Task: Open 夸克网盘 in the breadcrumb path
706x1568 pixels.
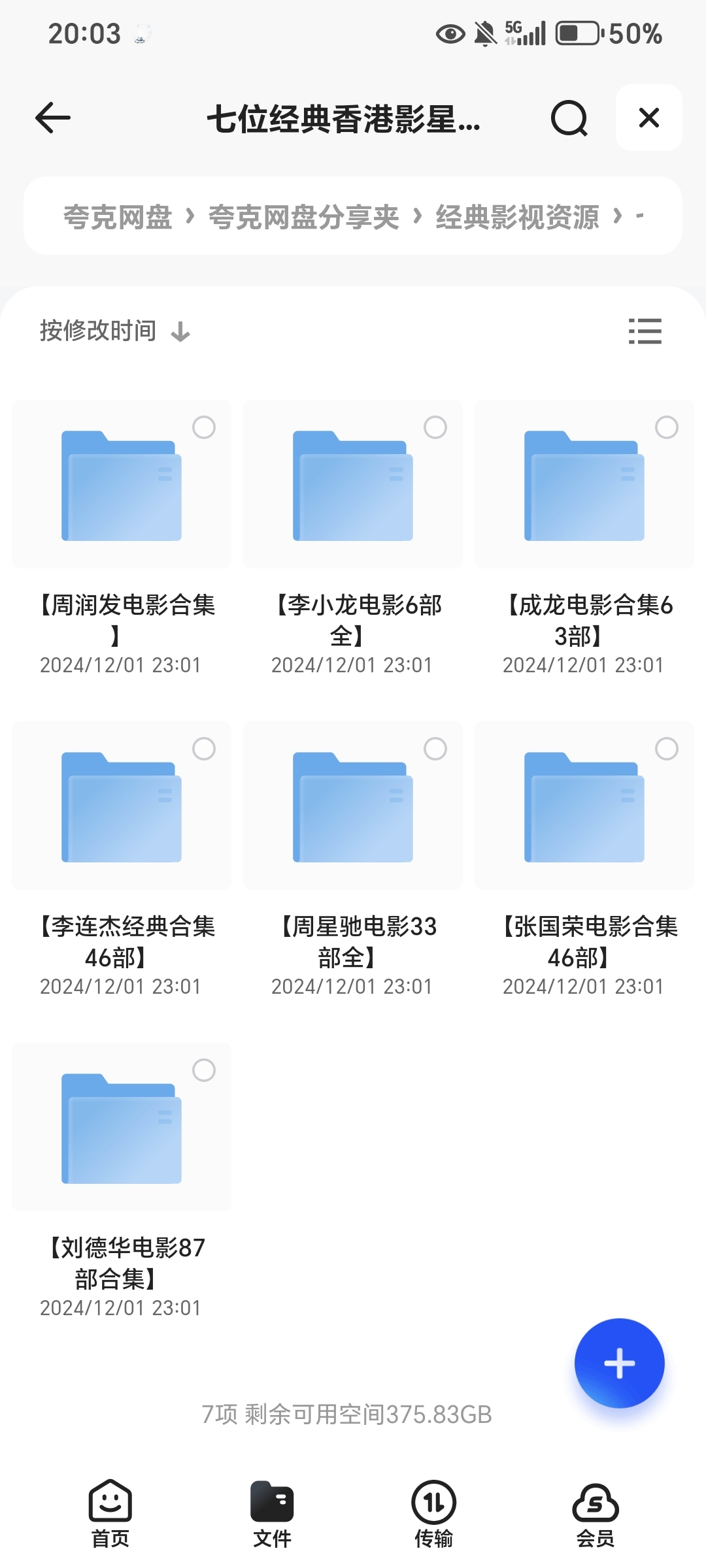Action: pos(118,216)
